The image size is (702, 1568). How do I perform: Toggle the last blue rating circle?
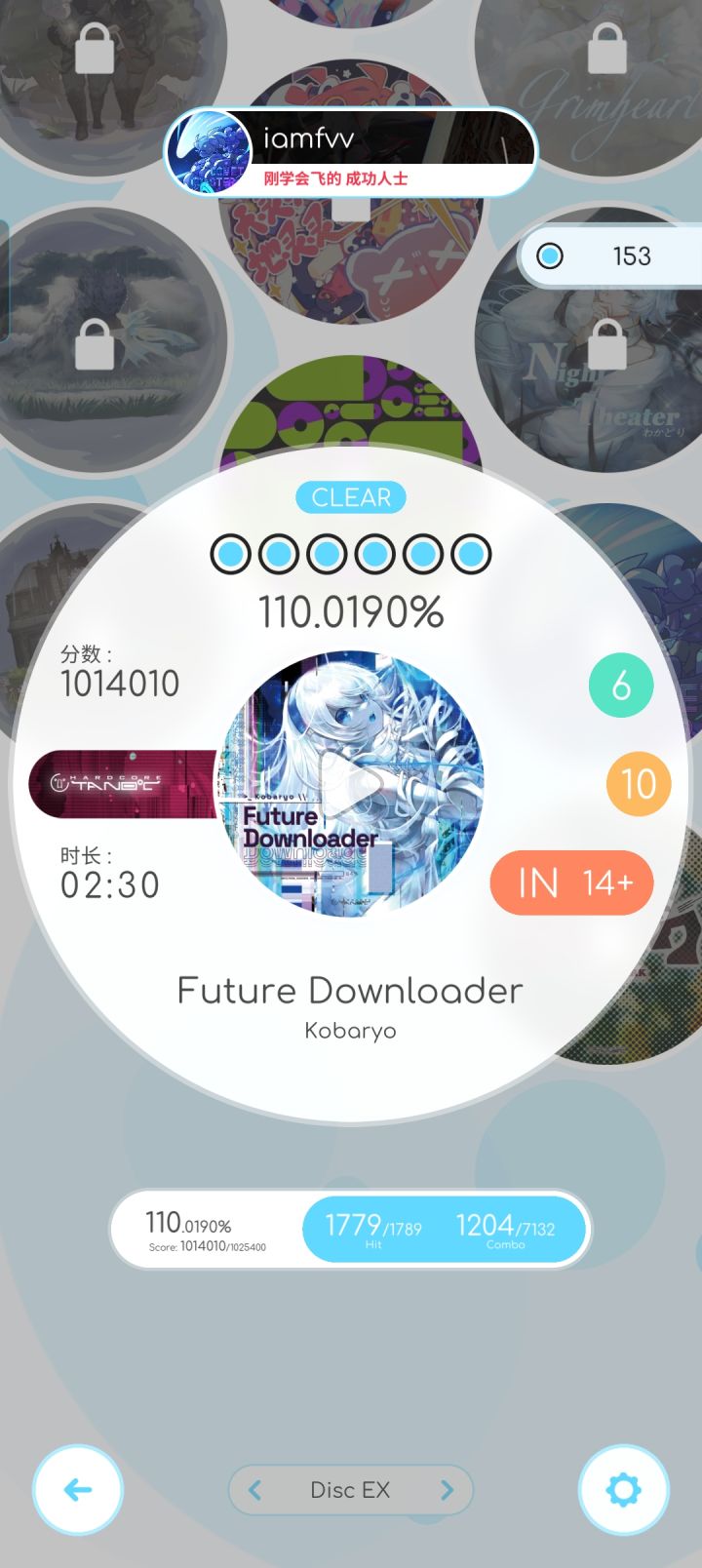pyautogui.click(x=470, y=552)
